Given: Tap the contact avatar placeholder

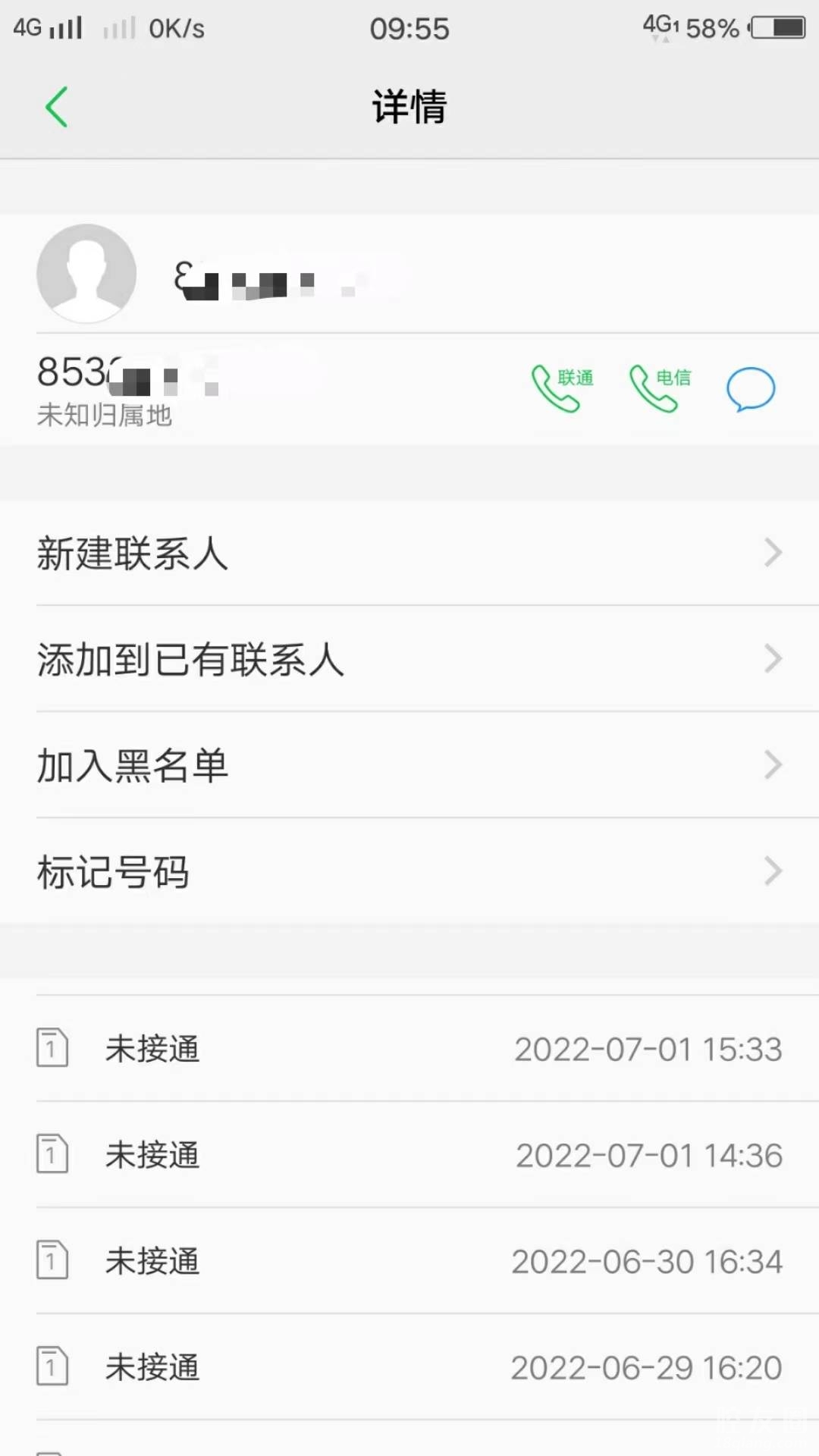Looking at the screenshot, I should pyautogui.click(x=86, y=273).
